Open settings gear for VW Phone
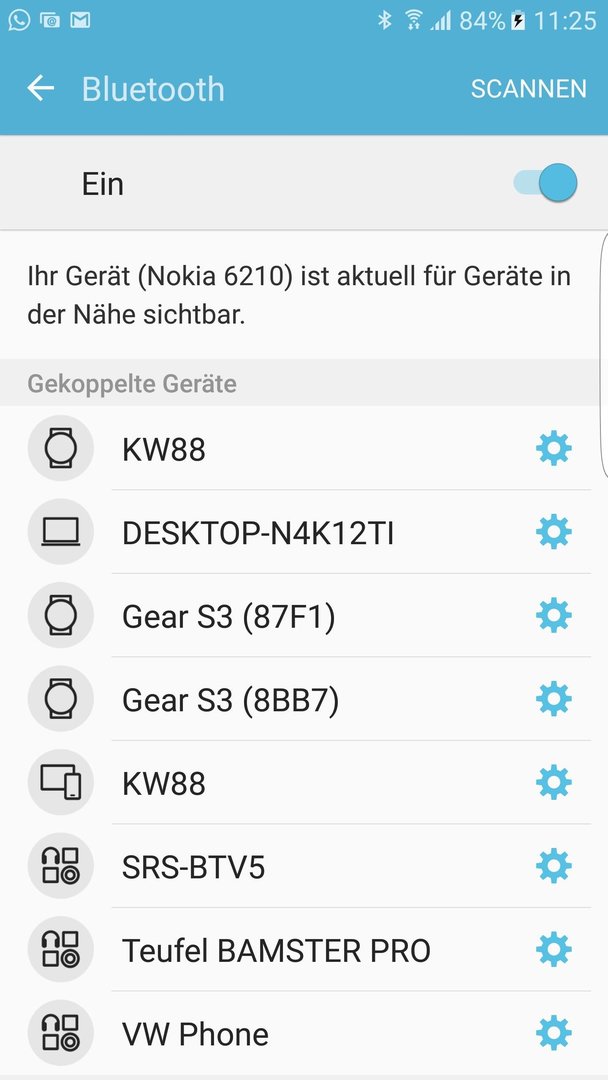The image size is (608, 1080). (554, 1033)
